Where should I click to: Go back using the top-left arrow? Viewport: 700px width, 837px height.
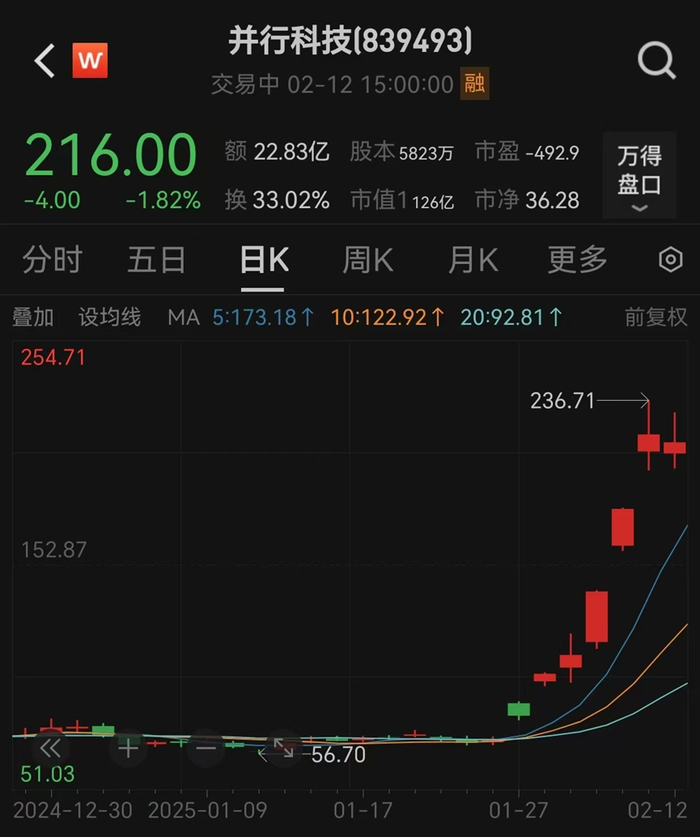tap(44, 61)
